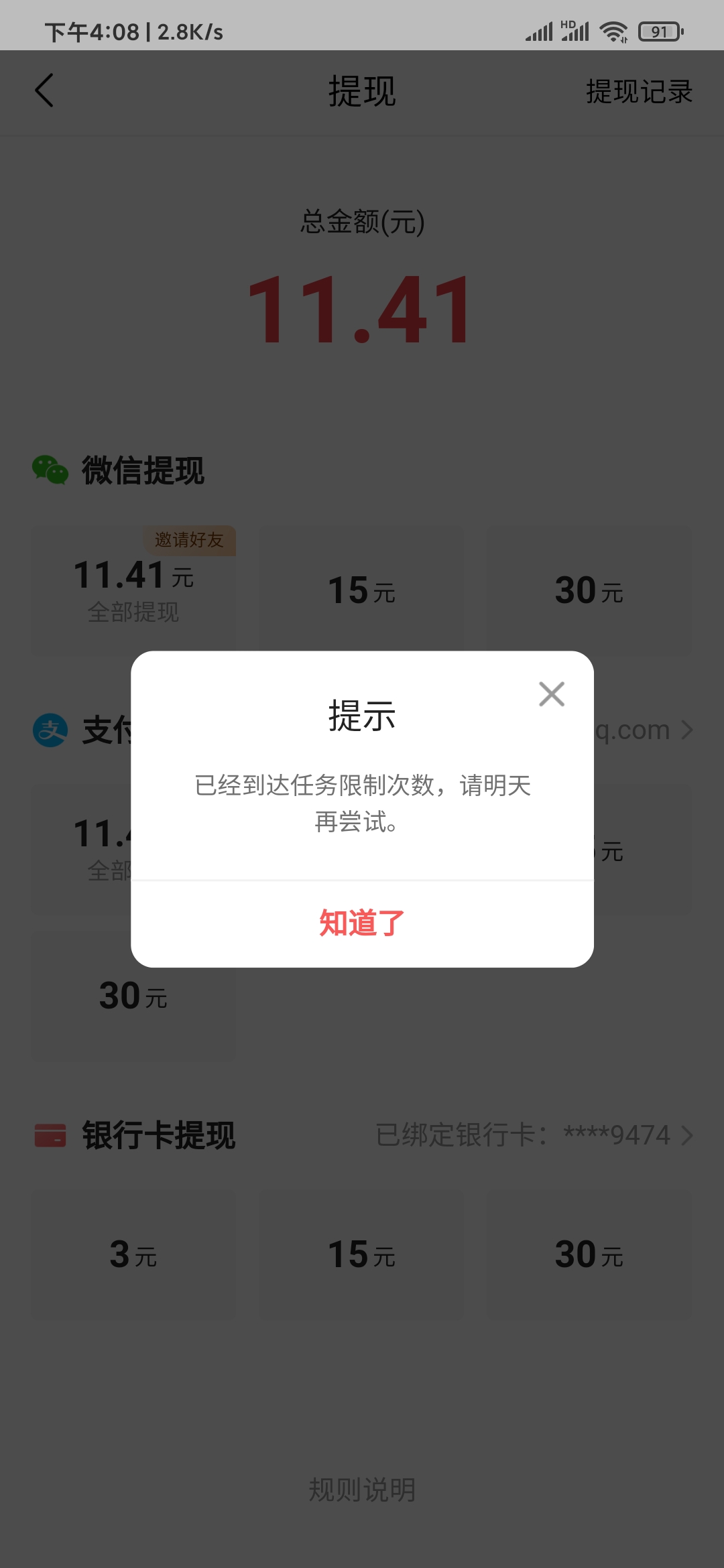Tap the battery indicator showing 91
The height and width of the screenshot is (1568, 724).
point(658,31)
